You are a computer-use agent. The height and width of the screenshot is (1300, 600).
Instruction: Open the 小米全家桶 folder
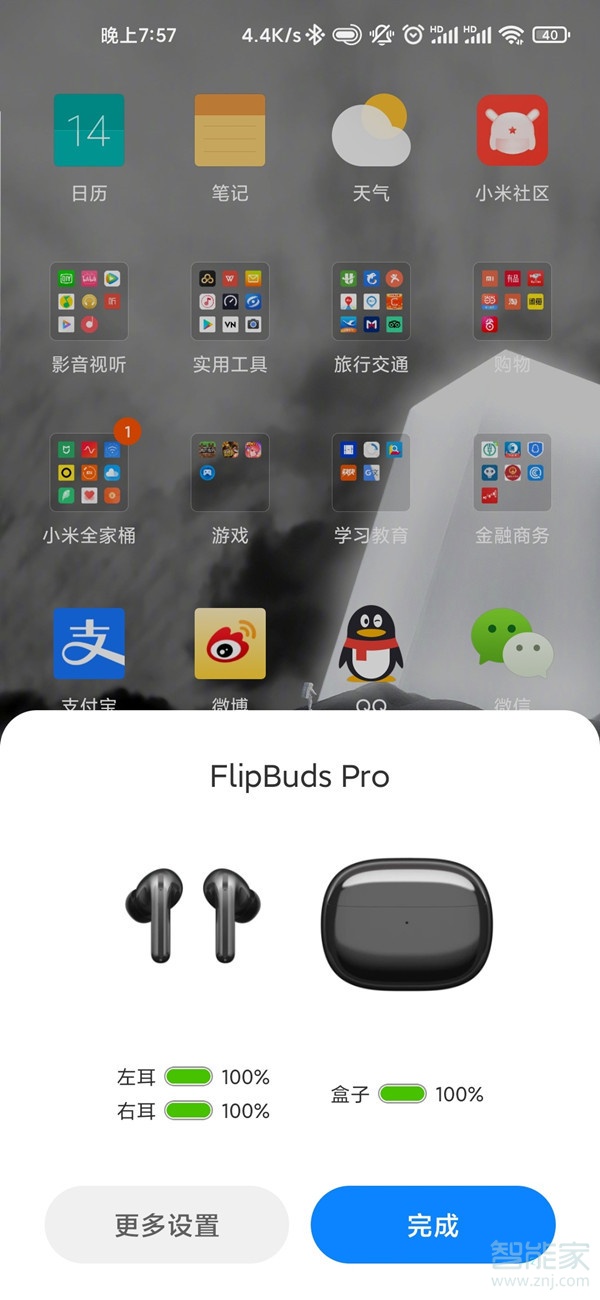coord(89,472)
